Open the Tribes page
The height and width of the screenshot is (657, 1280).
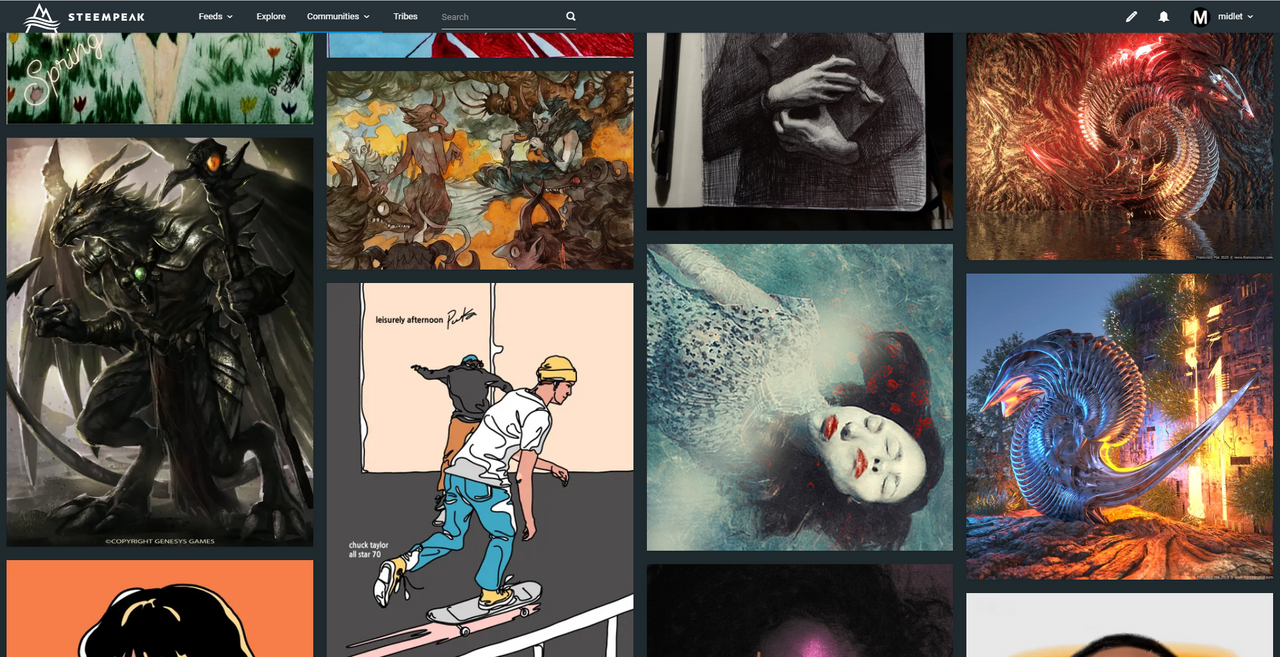pyautogui.click(x=405, y=17)
